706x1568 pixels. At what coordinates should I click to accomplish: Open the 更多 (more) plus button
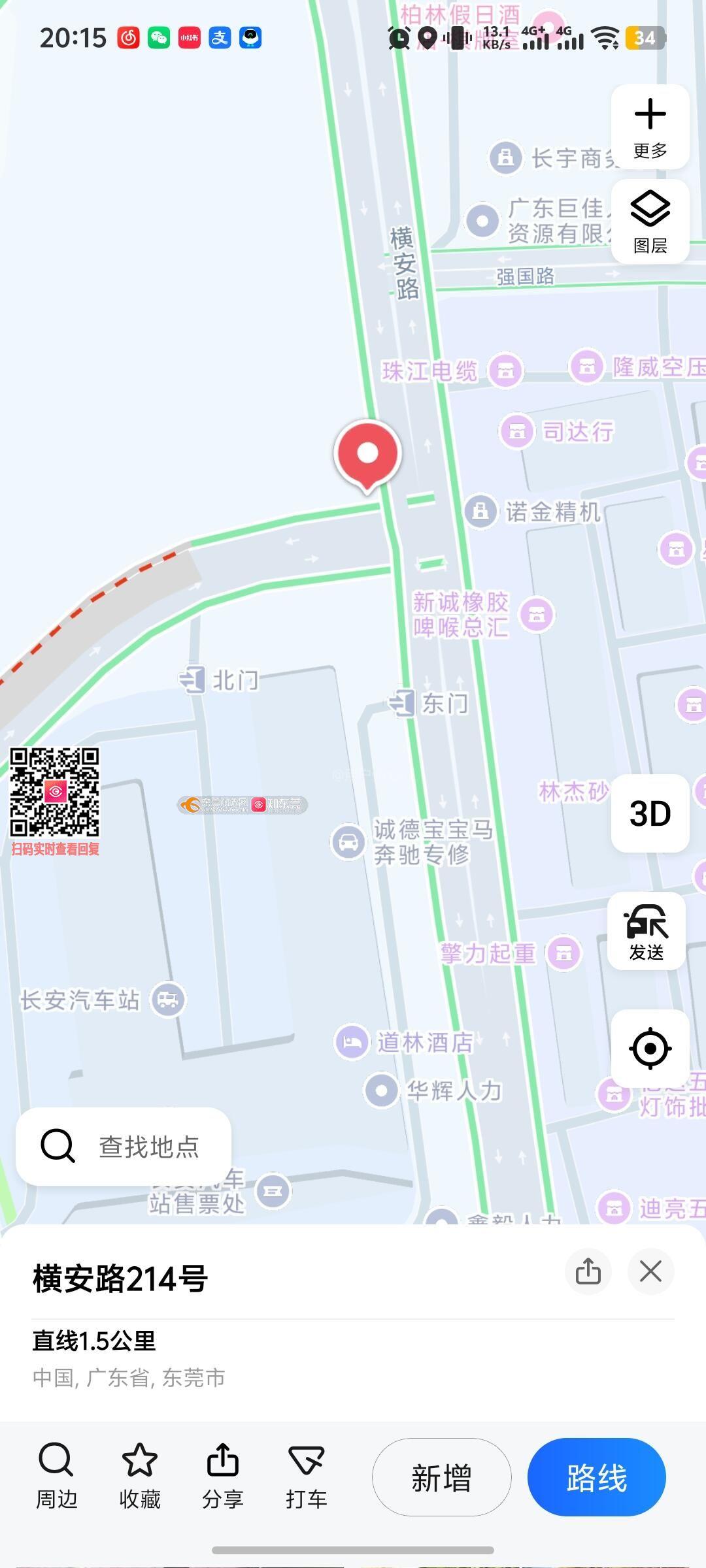[650, 127]
